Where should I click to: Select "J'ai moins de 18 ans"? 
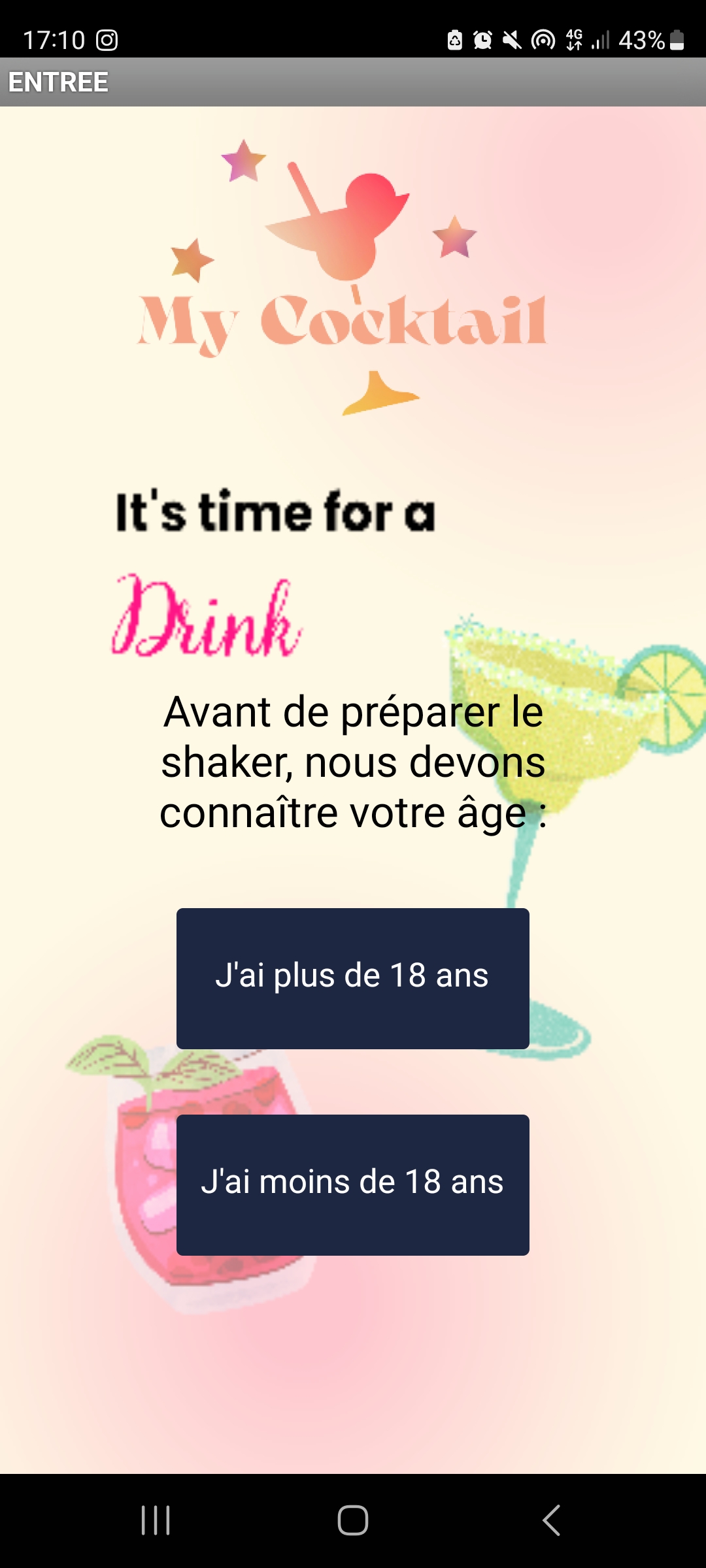[352, 1184]
